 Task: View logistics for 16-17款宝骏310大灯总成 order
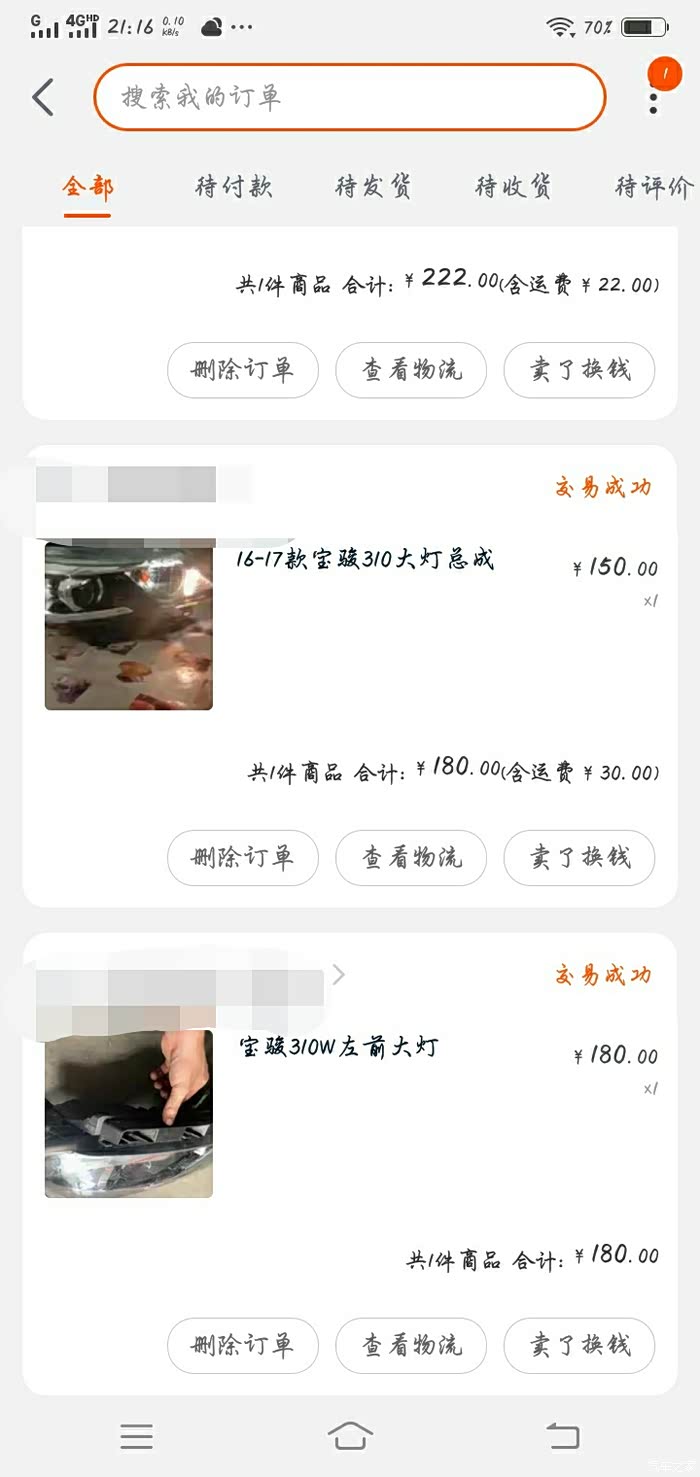pyautogui.click(x=411, y=858)
